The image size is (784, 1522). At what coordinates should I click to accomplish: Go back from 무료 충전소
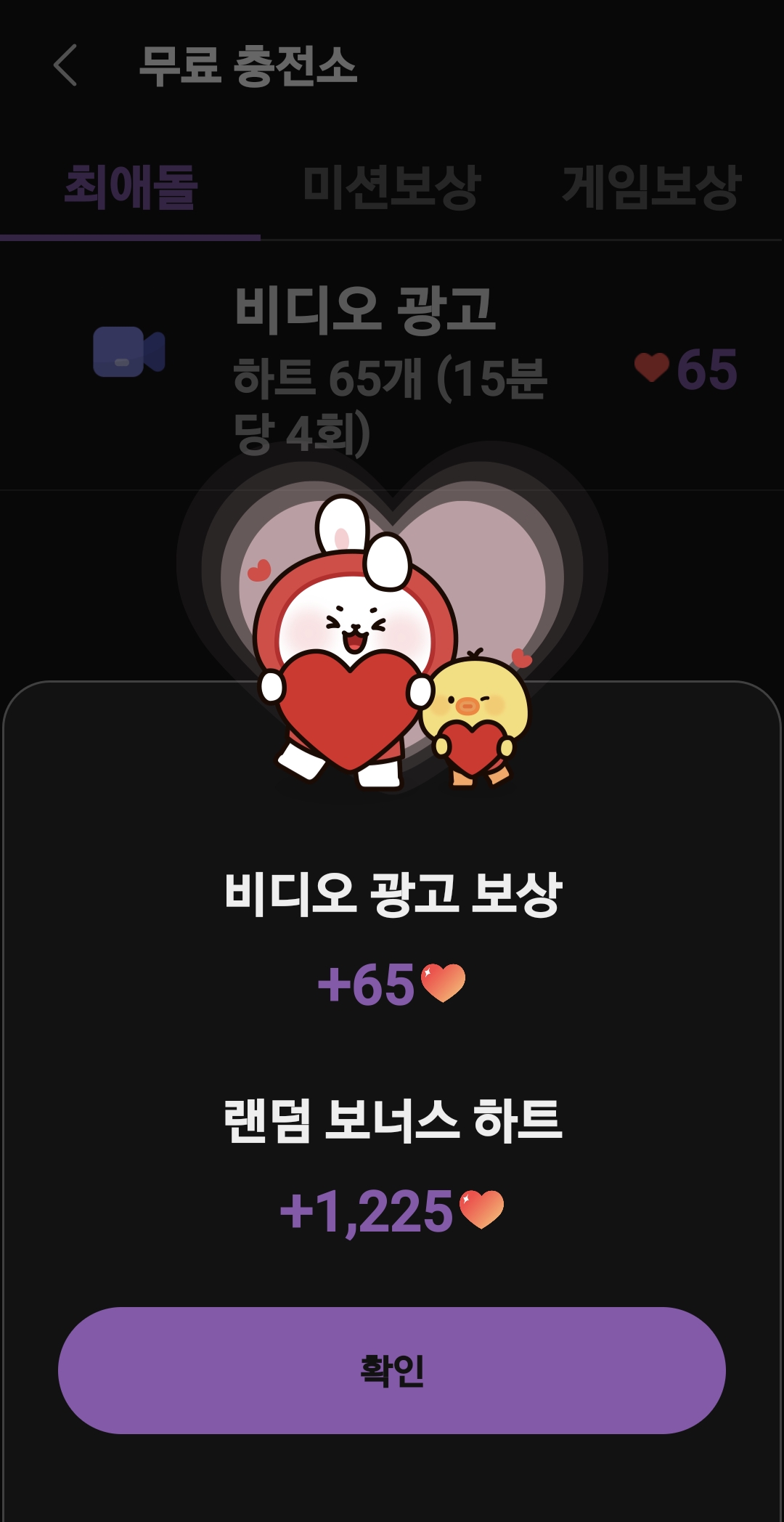[65, 65]
